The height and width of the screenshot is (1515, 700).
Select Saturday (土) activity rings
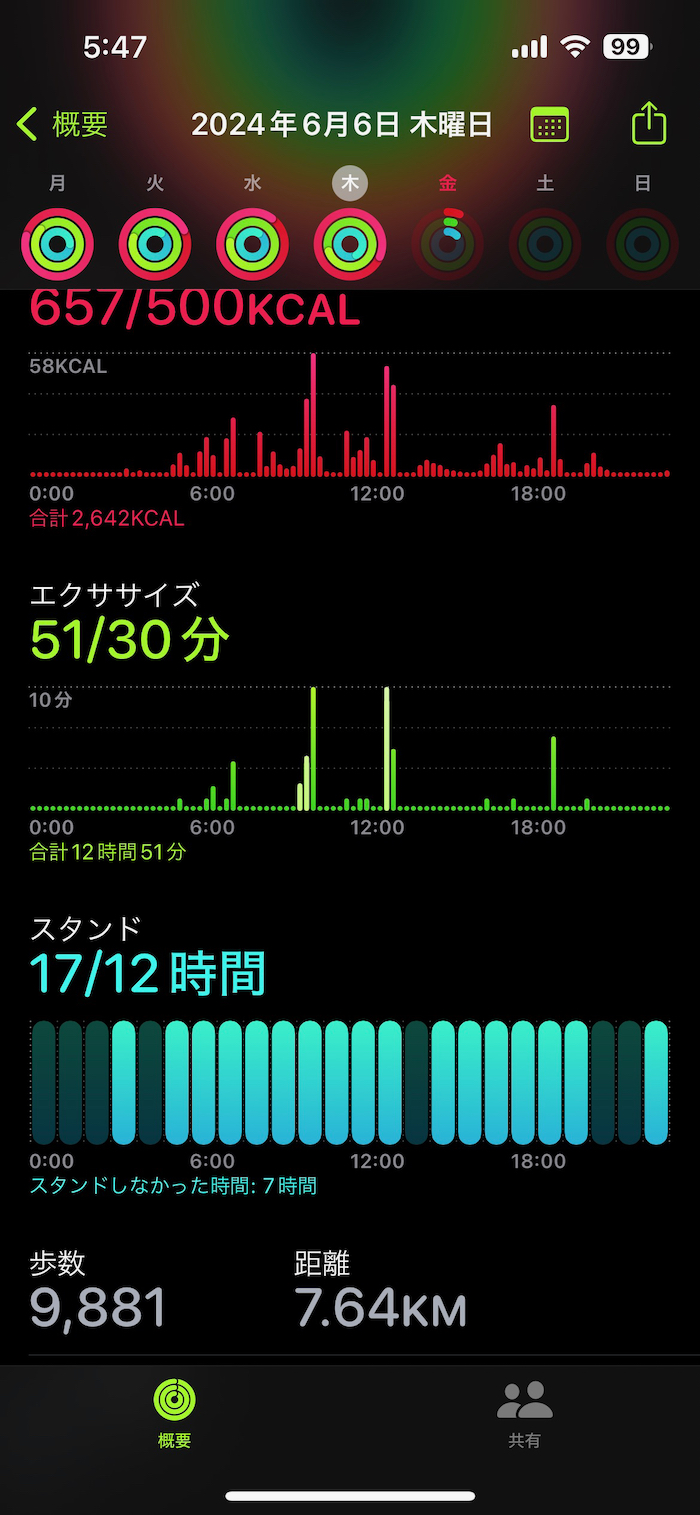coord(545,243)
